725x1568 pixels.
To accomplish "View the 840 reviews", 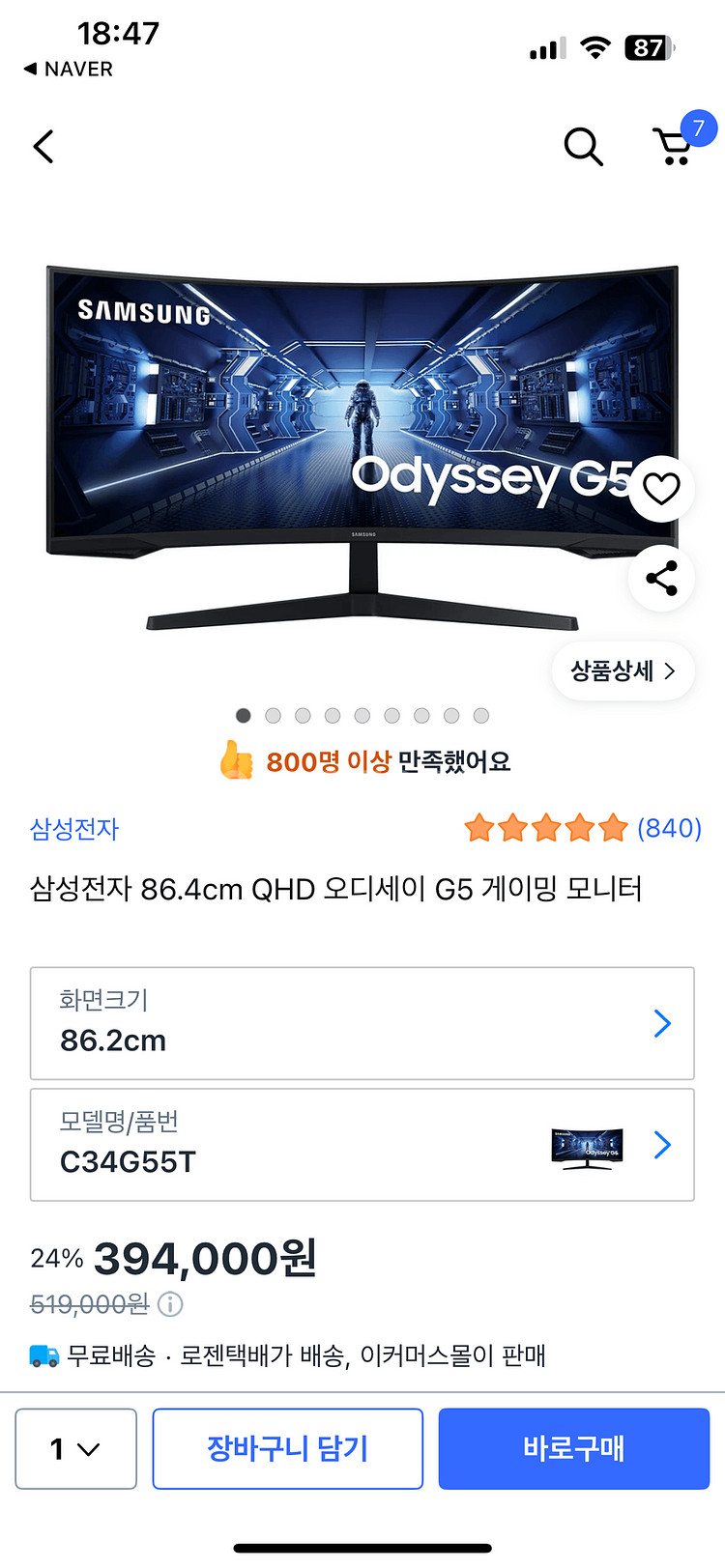I will [x=669, y=828].
